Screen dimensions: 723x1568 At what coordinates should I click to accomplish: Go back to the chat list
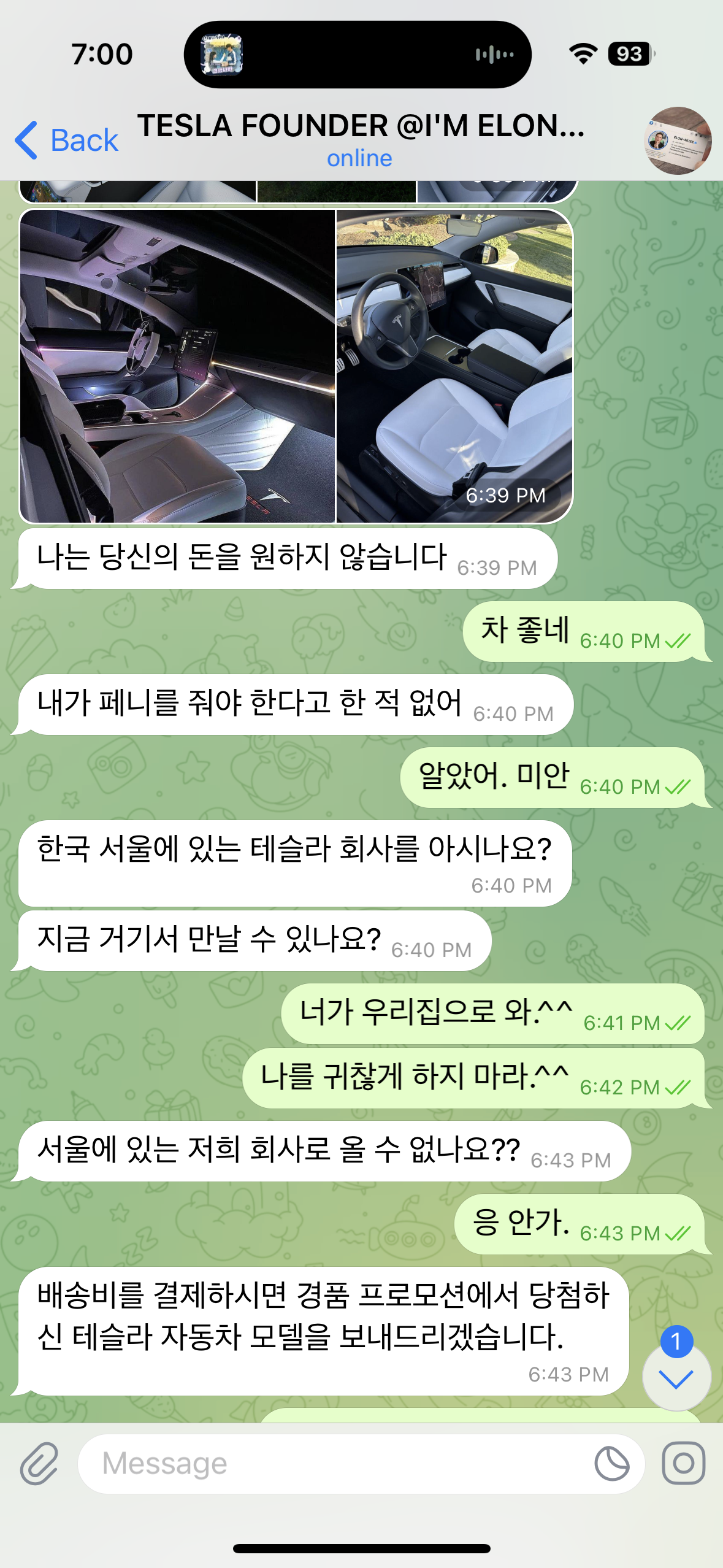click(x=66, y=140)
